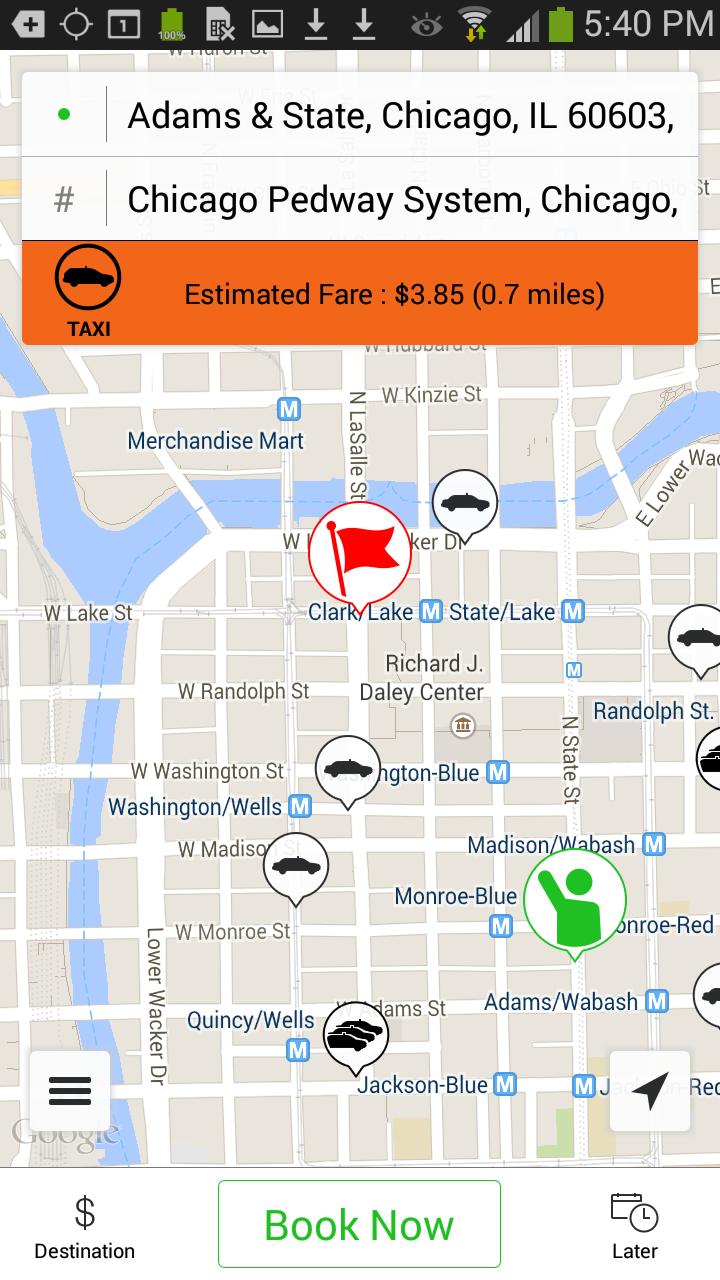This screenshot has height=1280, width=720.
Task: Open the Destination option
Action: click(85, 1226)
